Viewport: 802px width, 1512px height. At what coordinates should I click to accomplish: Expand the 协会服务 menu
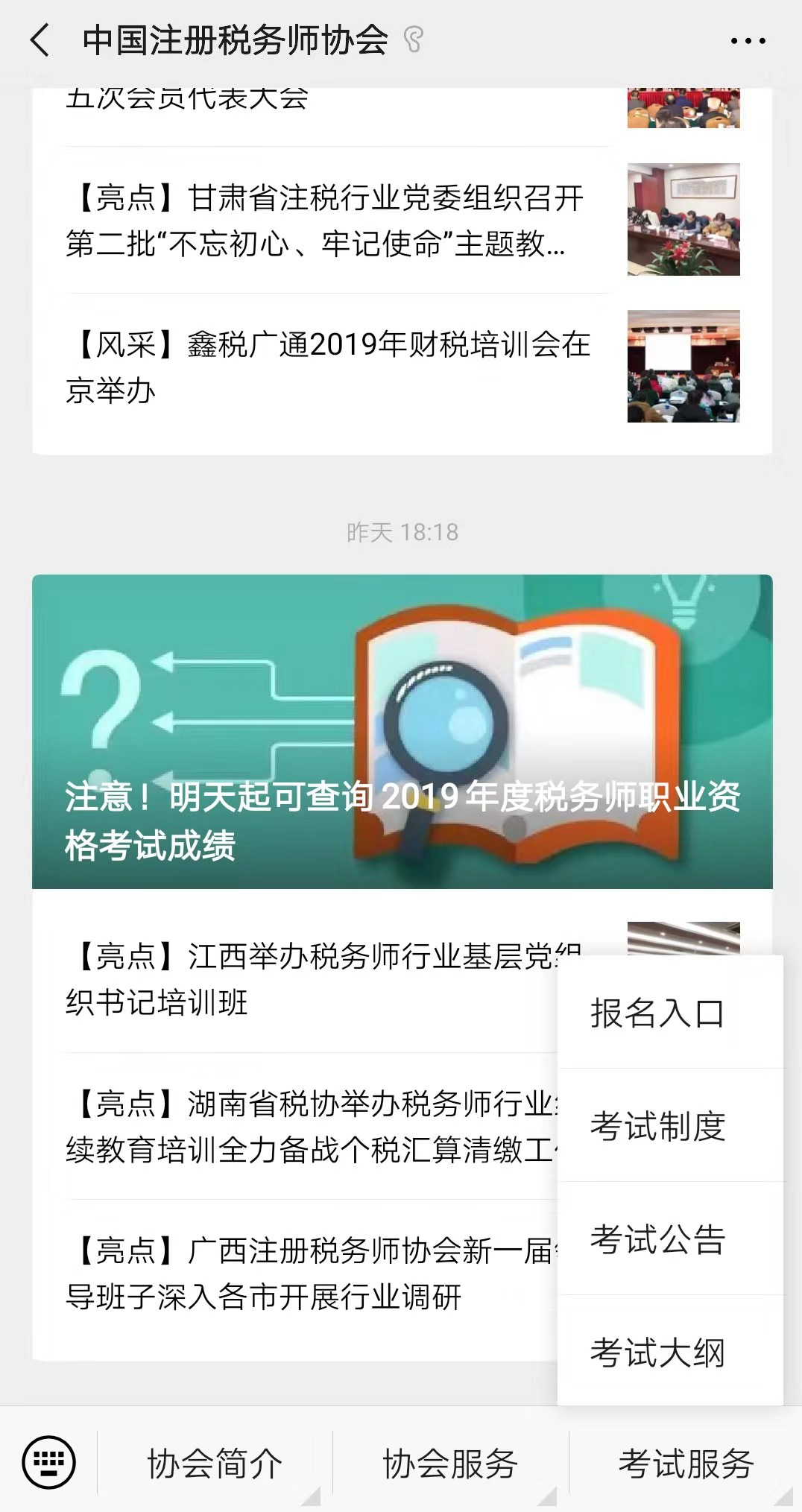coord(450,1464)
